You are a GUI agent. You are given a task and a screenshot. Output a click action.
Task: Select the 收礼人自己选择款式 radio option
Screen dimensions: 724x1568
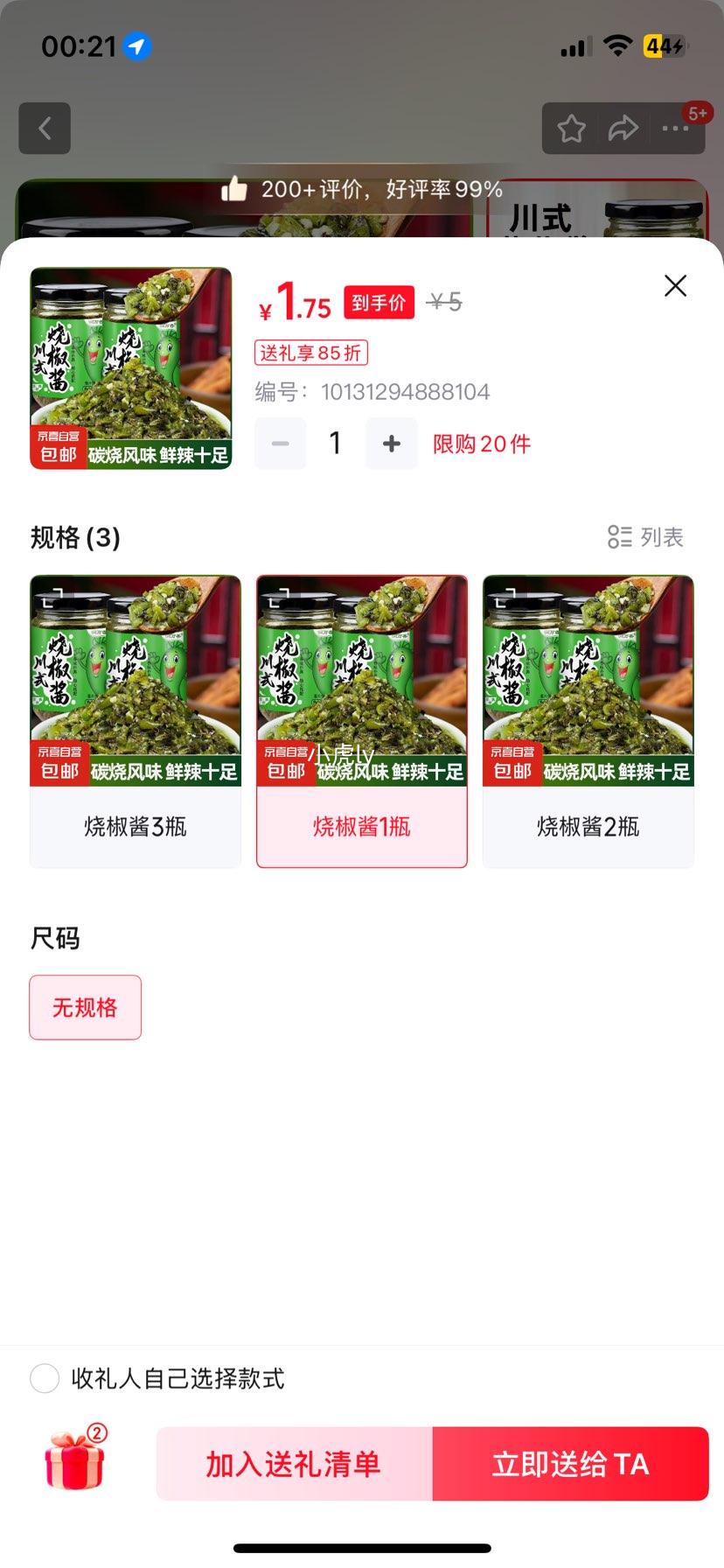(x=45, y=1377)
